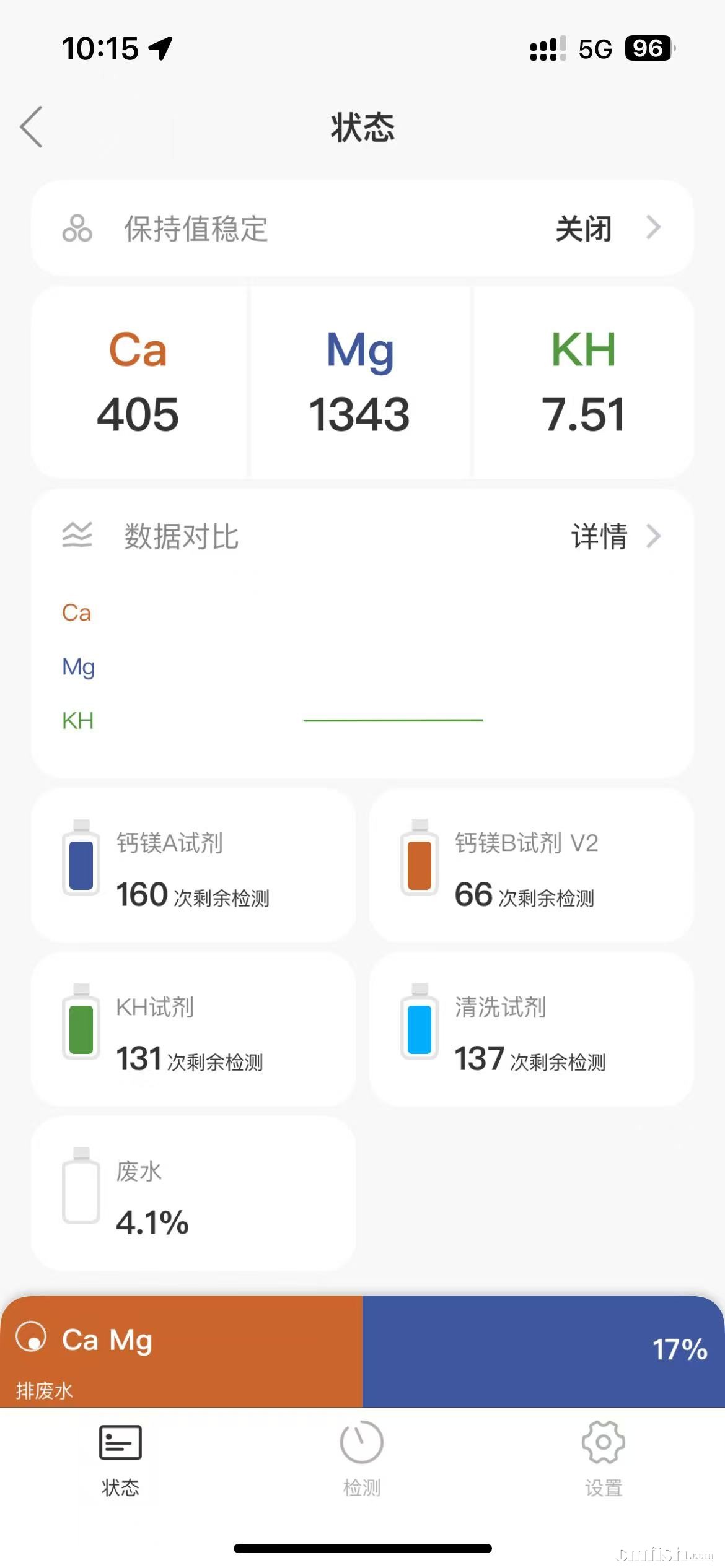Open the Mg 1343 reading card
The width and height of the screenshot is (725, 1568).
click(x=360, y=383)
